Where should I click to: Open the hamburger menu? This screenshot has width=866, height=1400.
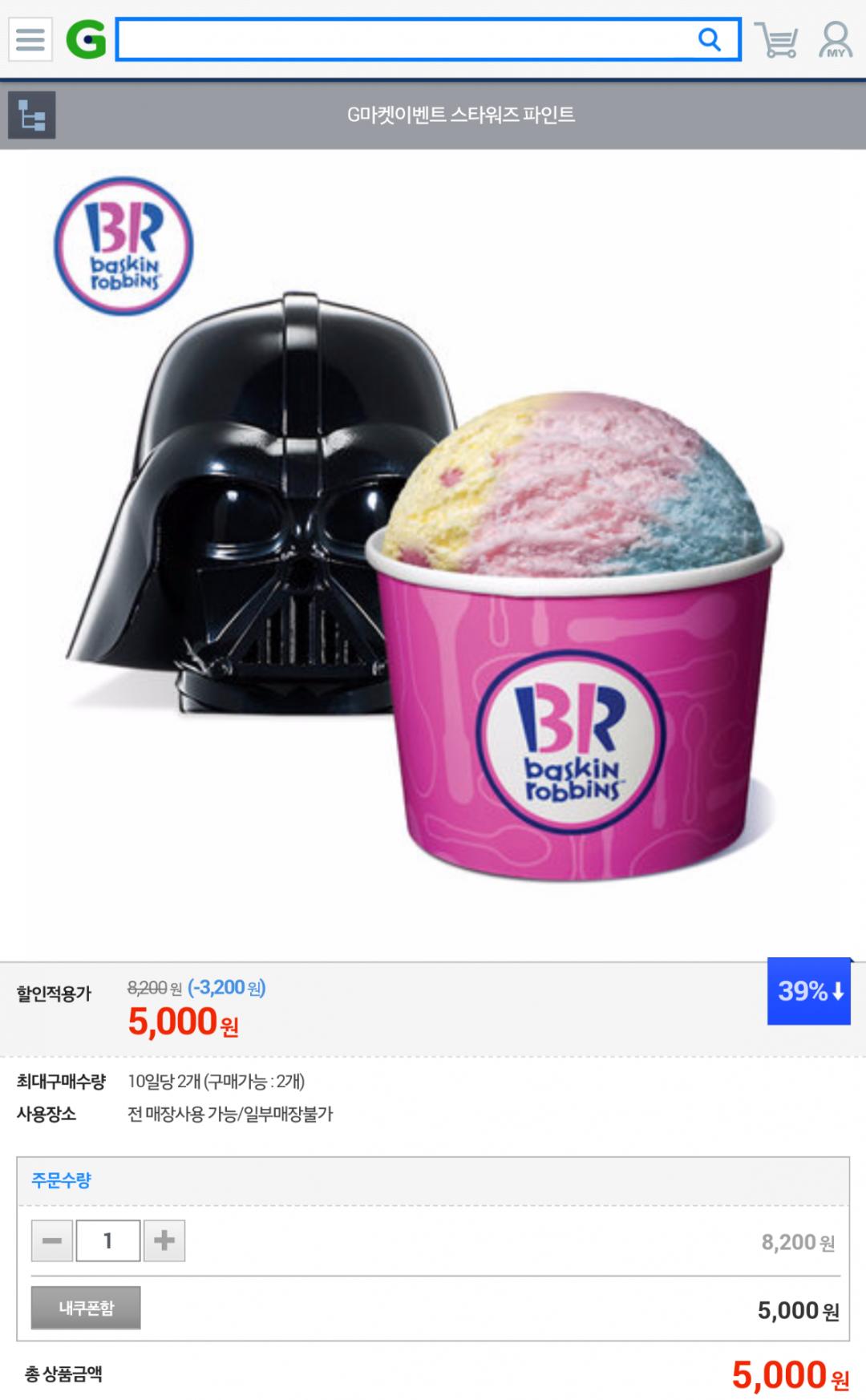30,39
